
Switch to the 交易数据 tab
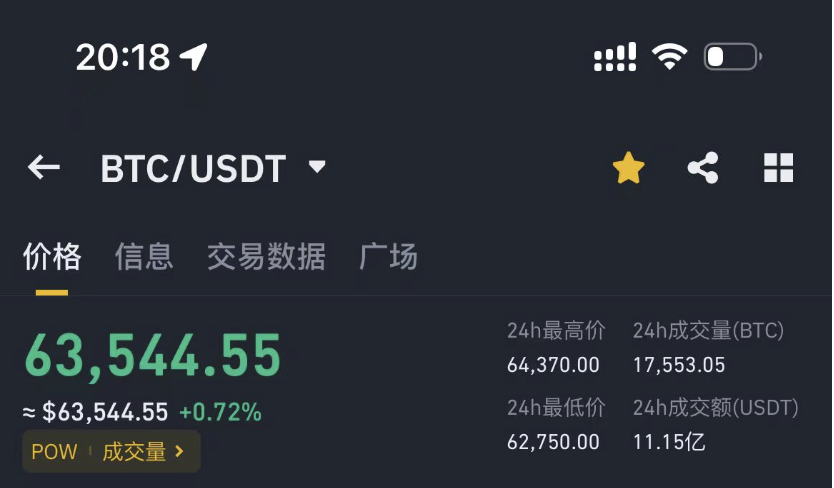[x=266, y=257]
